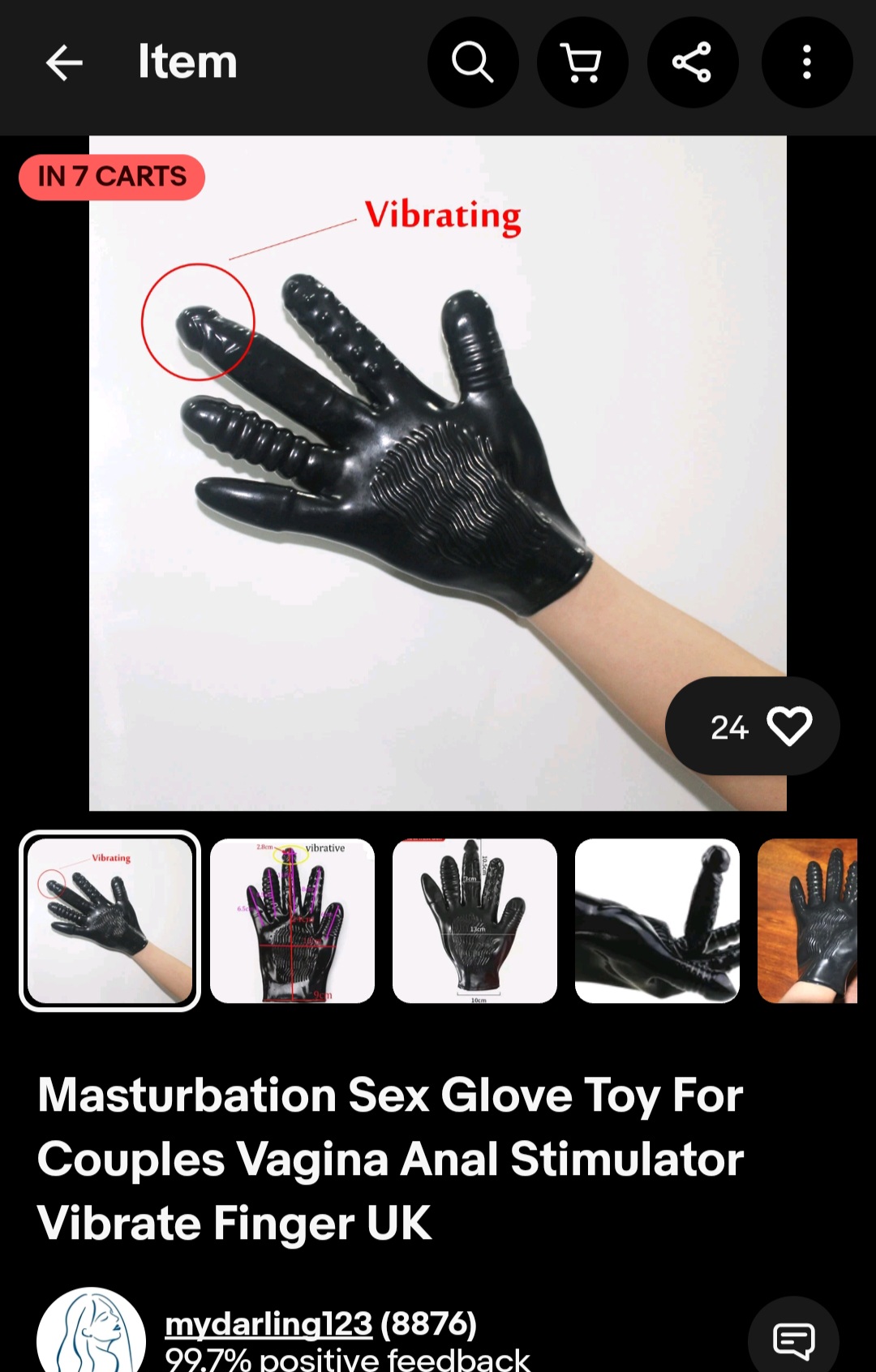Select the third thumbnail with measurements
This screenshot has height=1372, width=876.
tap(474, 920)
